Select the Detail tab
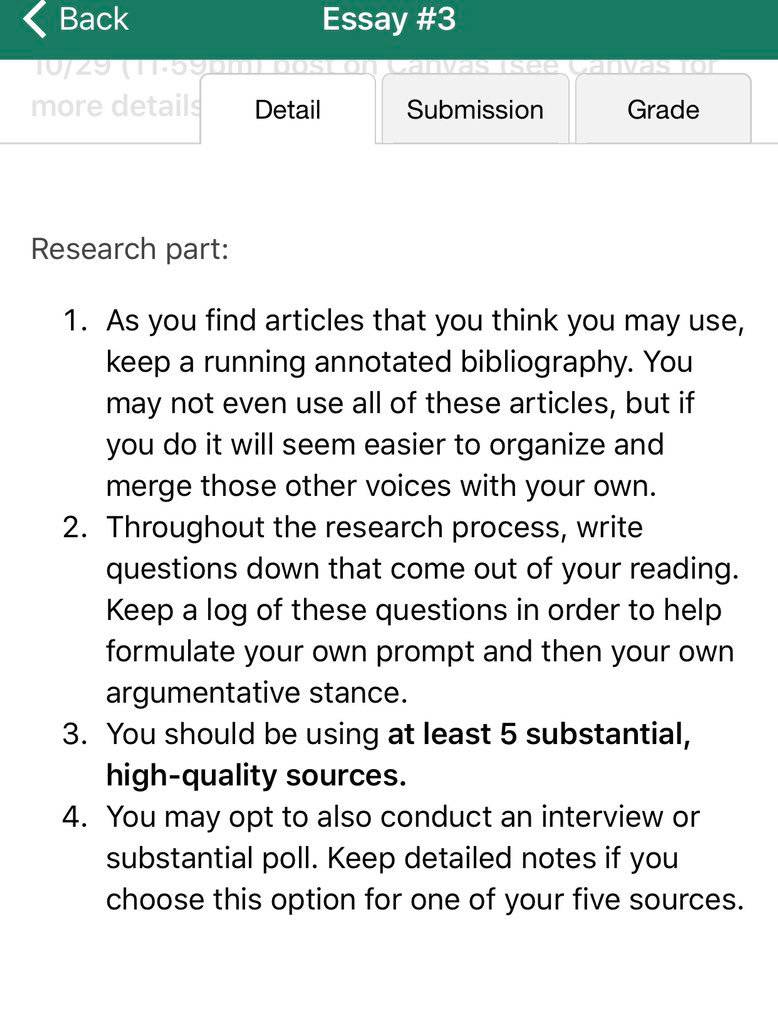This screenshot has height=1024, width=778. [287, 109]
